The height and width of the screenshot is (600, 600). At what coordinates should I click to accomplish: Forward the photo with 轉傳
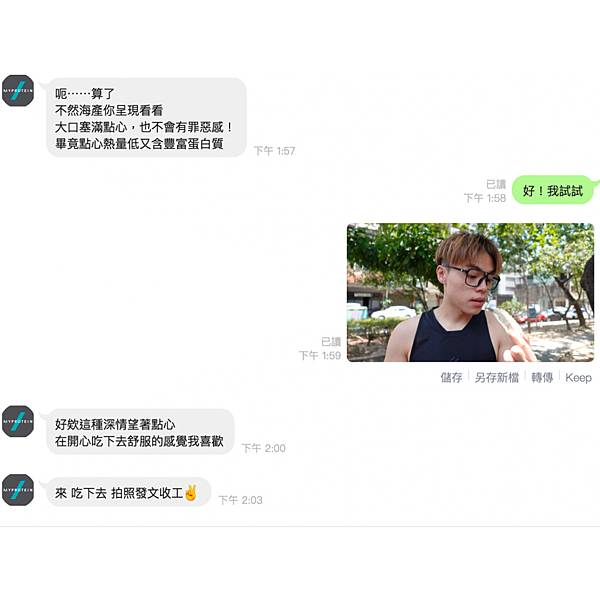coord(541,378)
